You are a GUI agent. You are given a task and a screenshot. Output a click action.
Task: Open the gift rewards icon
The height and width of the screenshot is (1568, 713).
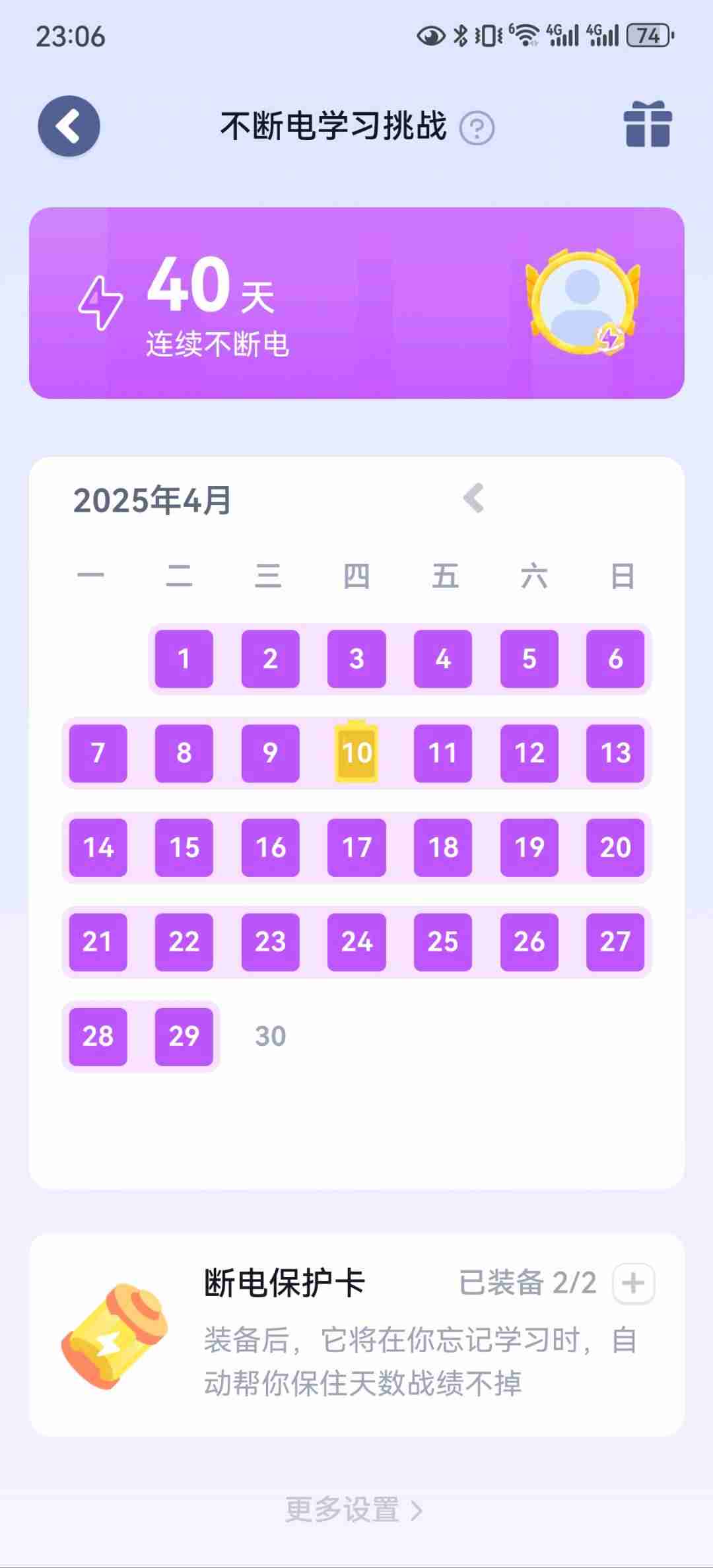647,124
